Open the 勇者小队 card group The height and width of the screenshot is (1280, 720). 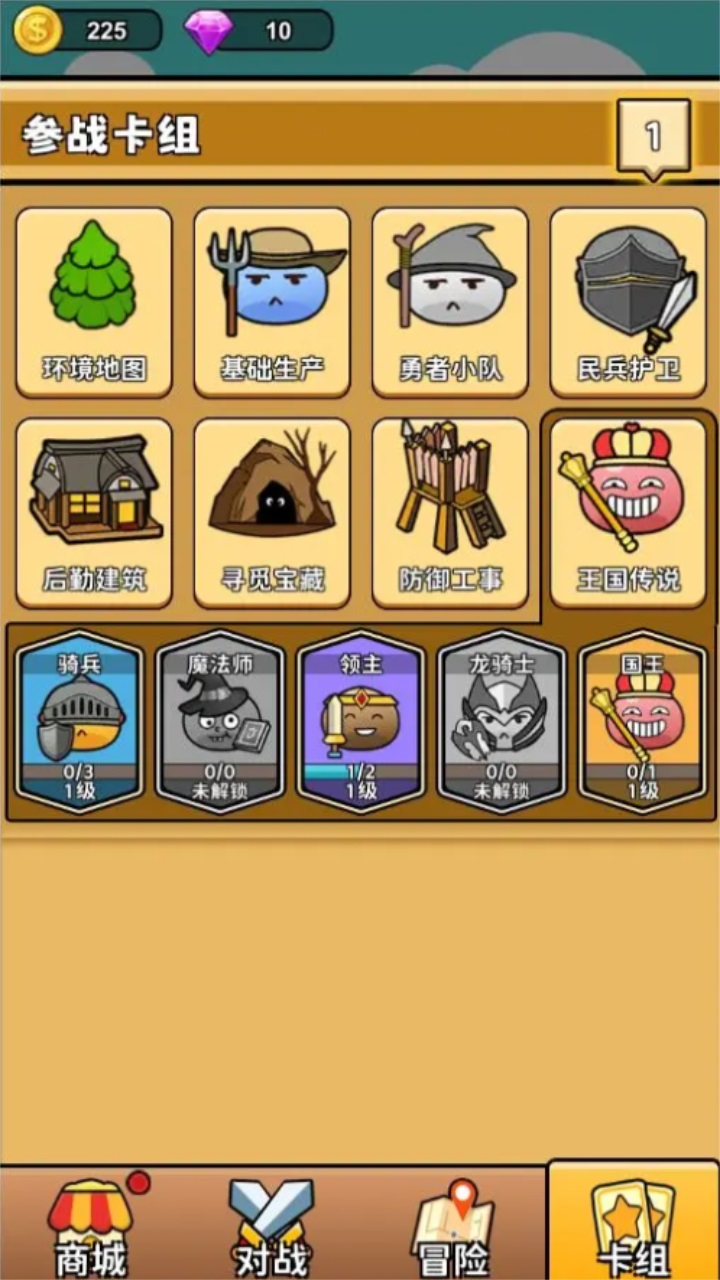[450, 301]
